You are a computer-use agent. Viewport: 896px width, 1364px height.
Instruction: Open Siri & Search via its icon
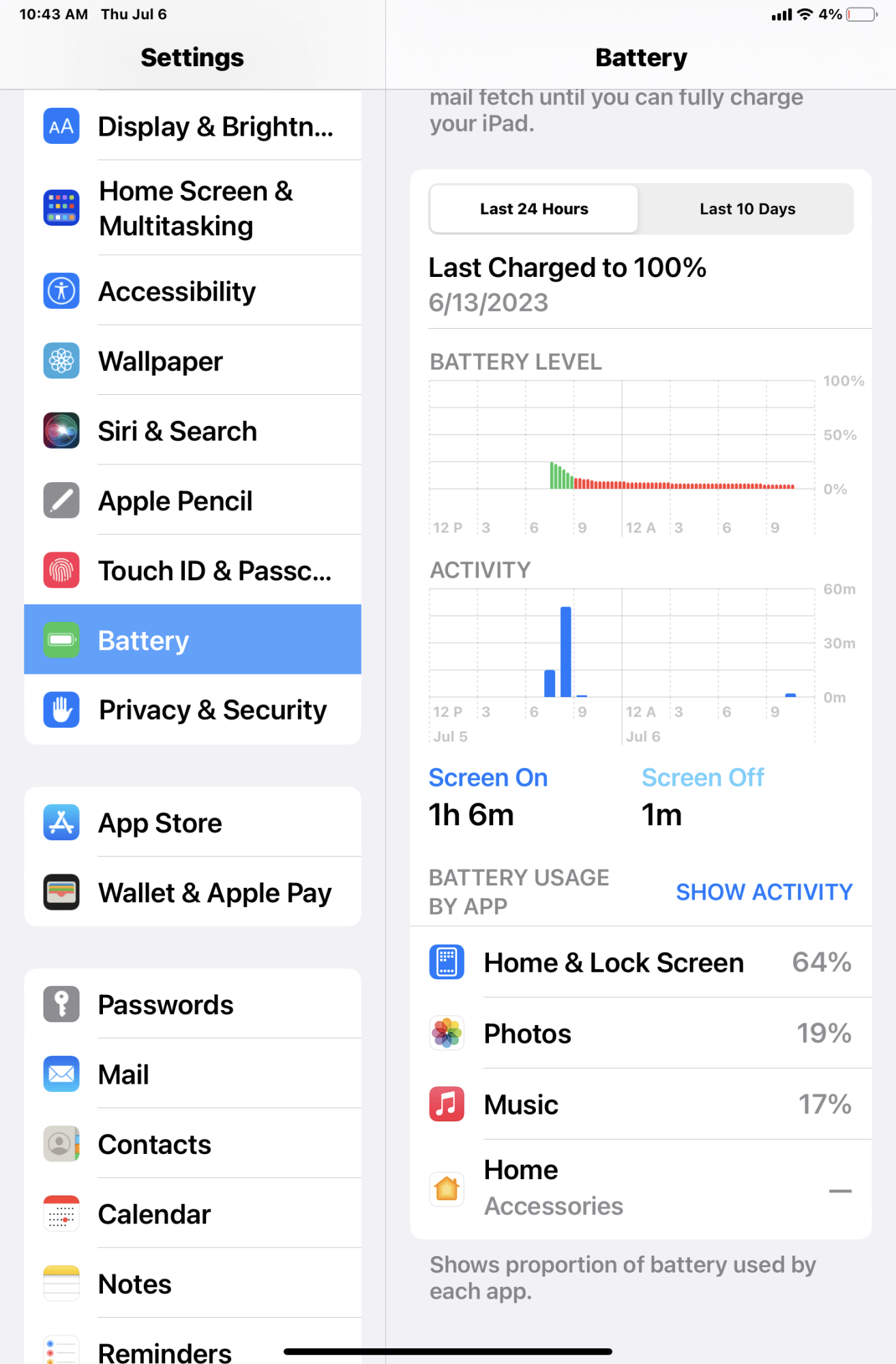(61, 430)
